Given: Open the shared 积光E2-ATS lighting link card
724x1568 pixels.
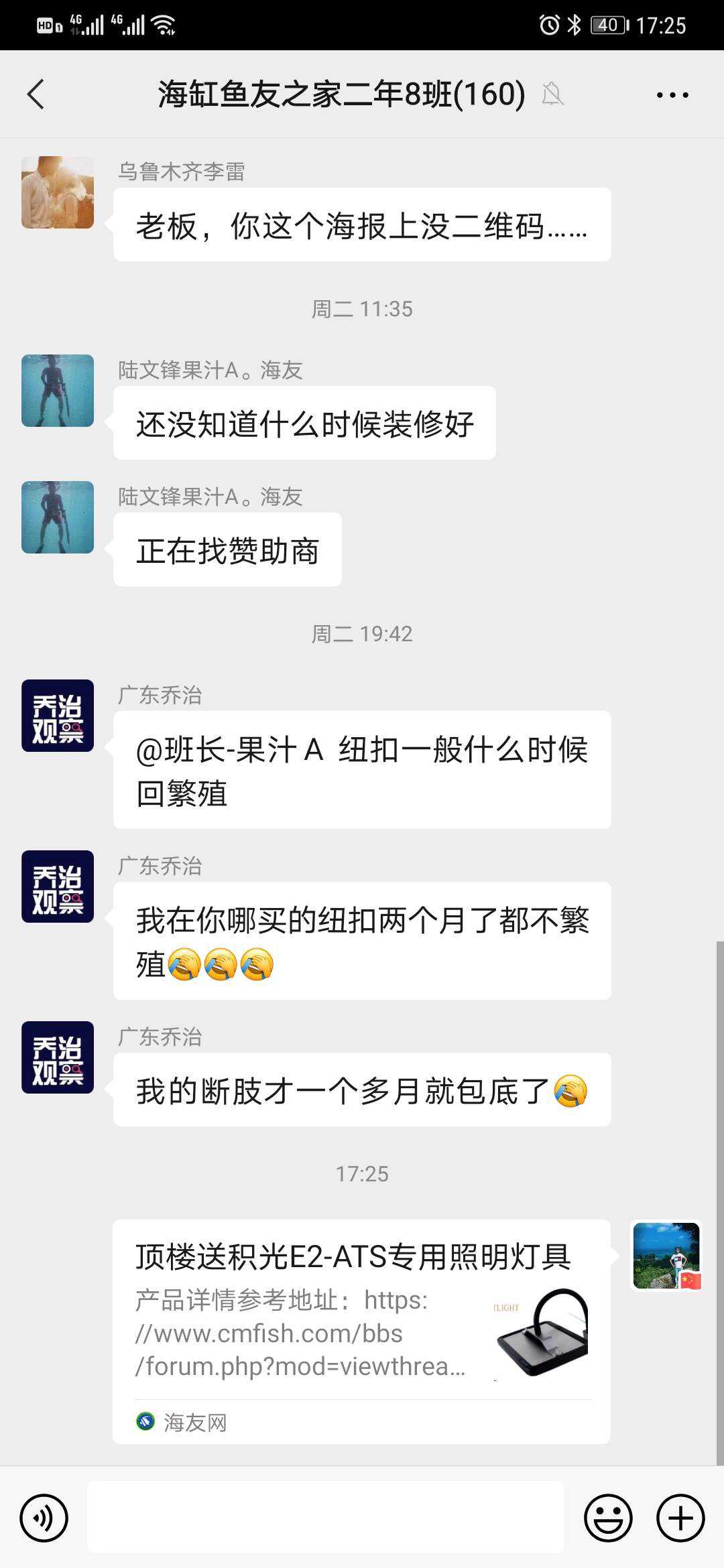Looking at the screenshot, I should coord(361,1331).
